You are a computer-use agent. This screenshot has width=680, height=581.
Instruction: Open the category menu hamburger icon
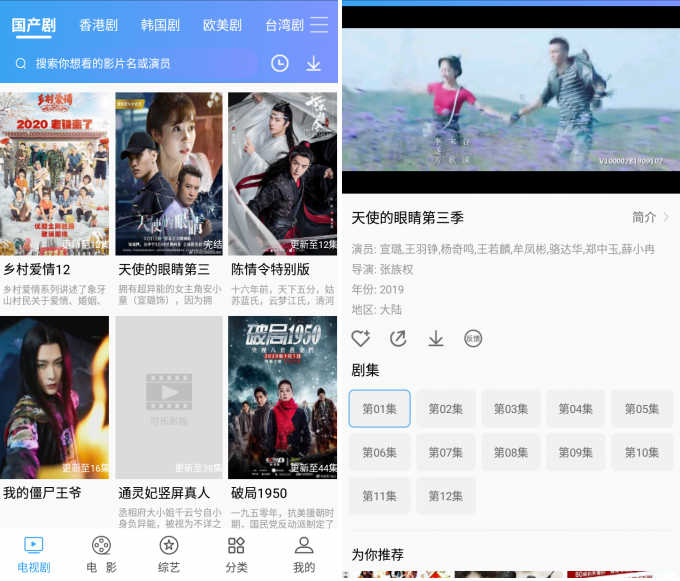click(x=319, y=25)
